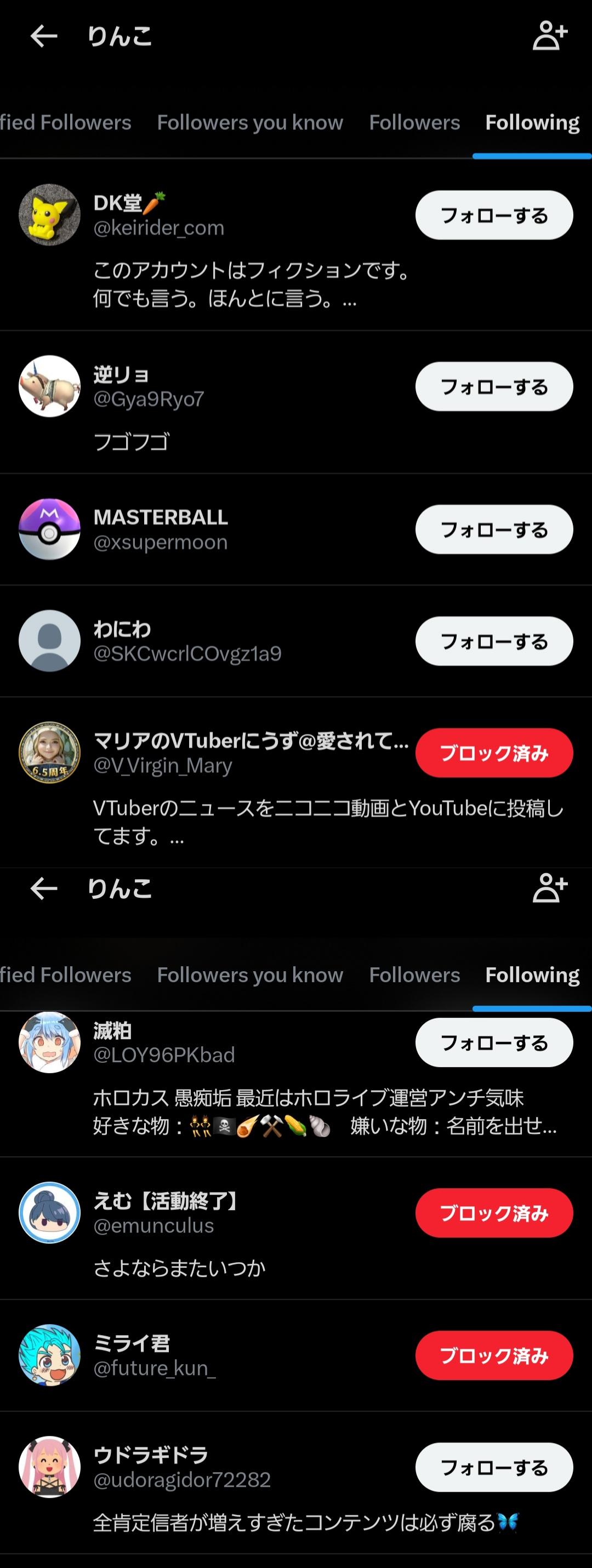This screenshot has width=592, height=1568.
Task: Tap ブロック済み beside えむ【活動終了】
Action: (x=494, y=1213)
